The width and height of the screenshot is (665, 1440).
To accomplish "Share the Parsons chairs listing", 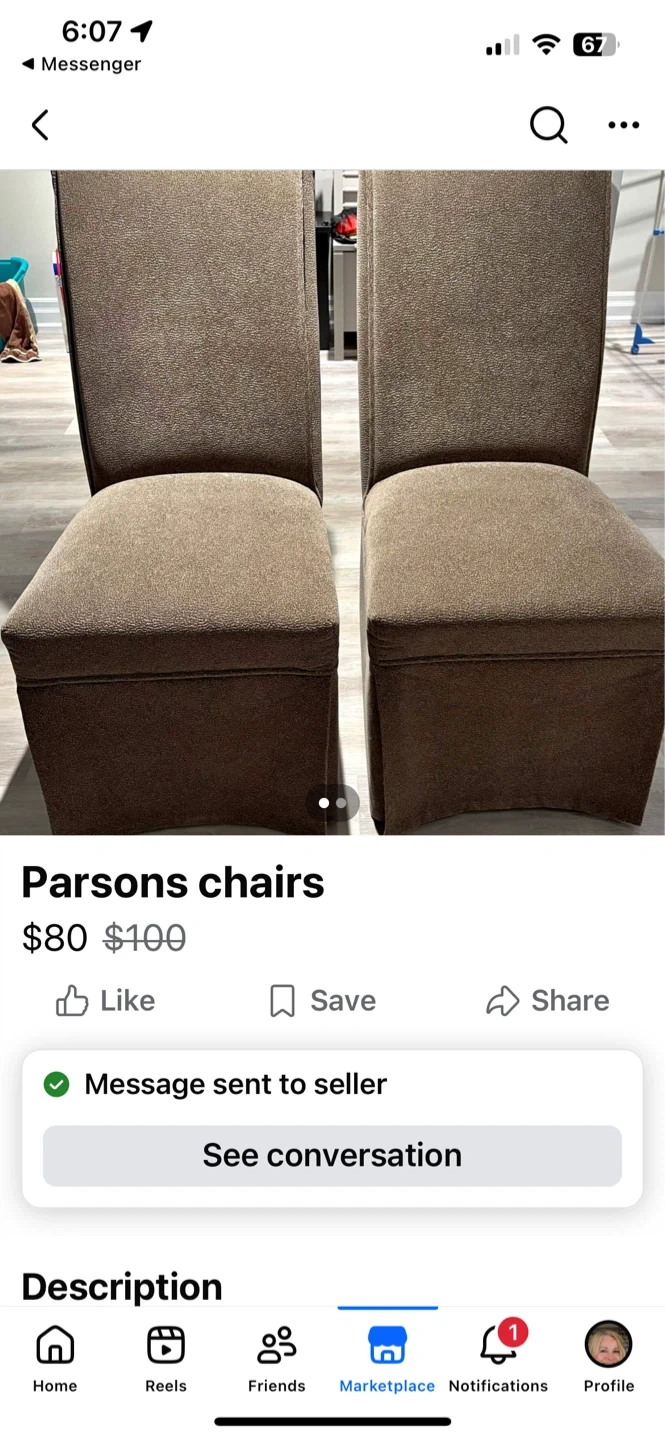I will [547, 1001].
